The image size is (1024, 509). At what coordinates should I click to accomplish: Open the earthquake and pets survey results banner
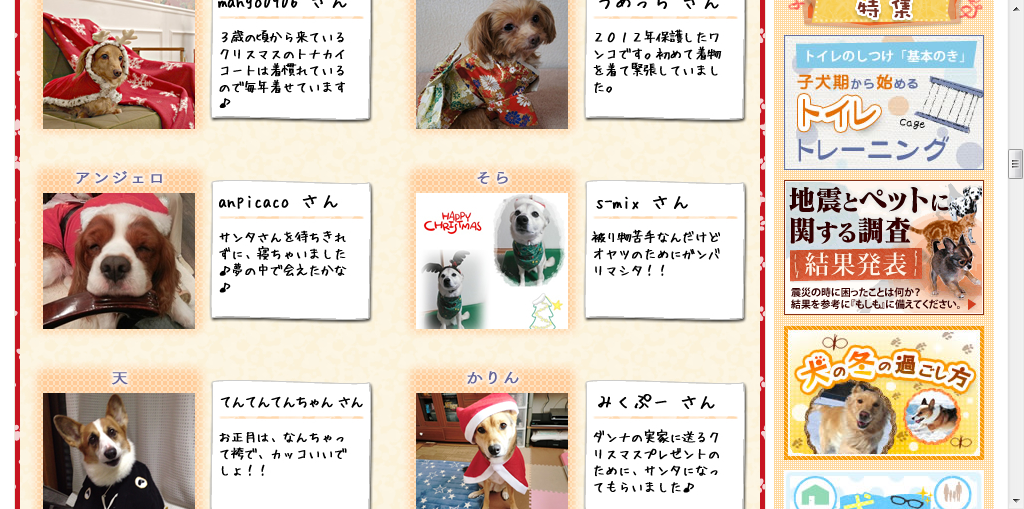click(x=883, y=247)
